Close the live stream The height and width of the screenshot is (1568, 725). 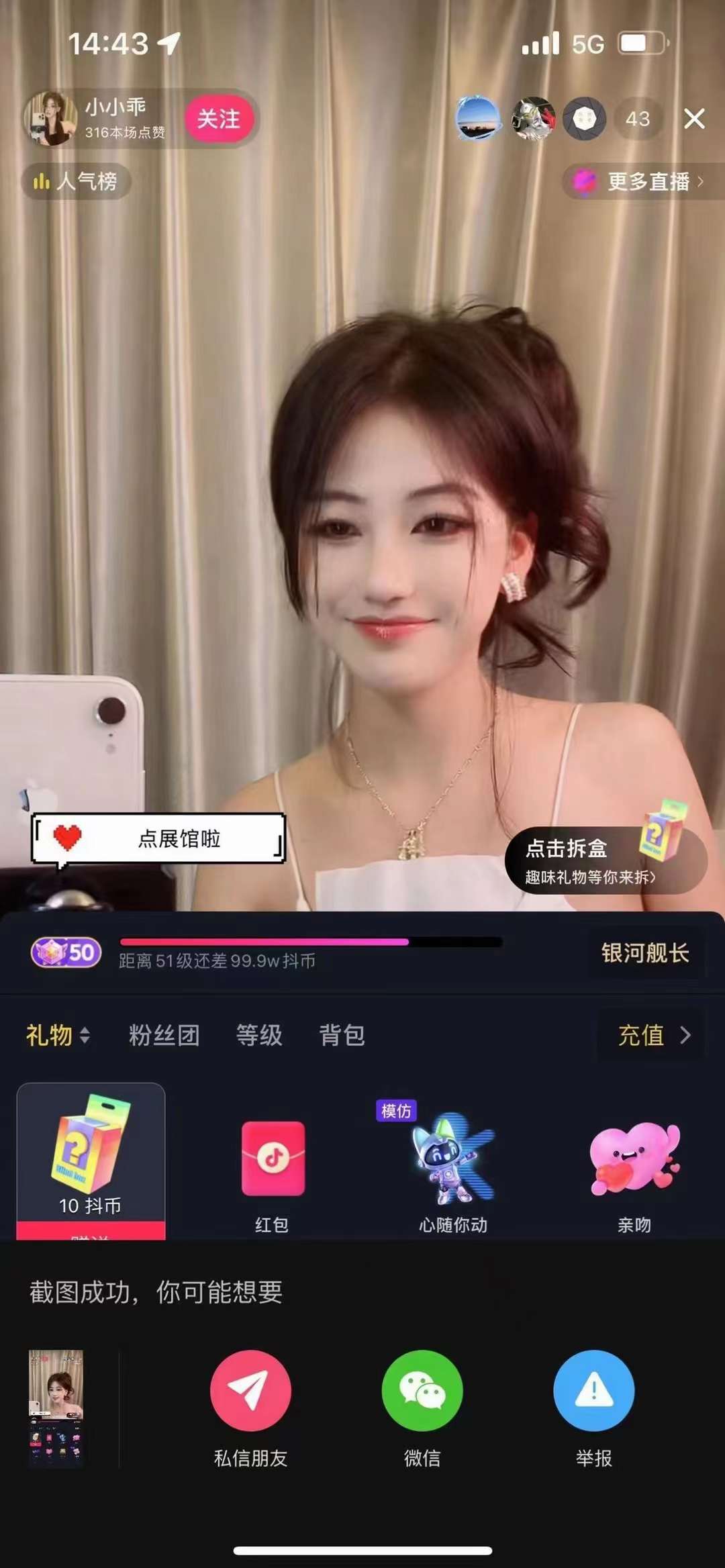[x=694, y=119]
